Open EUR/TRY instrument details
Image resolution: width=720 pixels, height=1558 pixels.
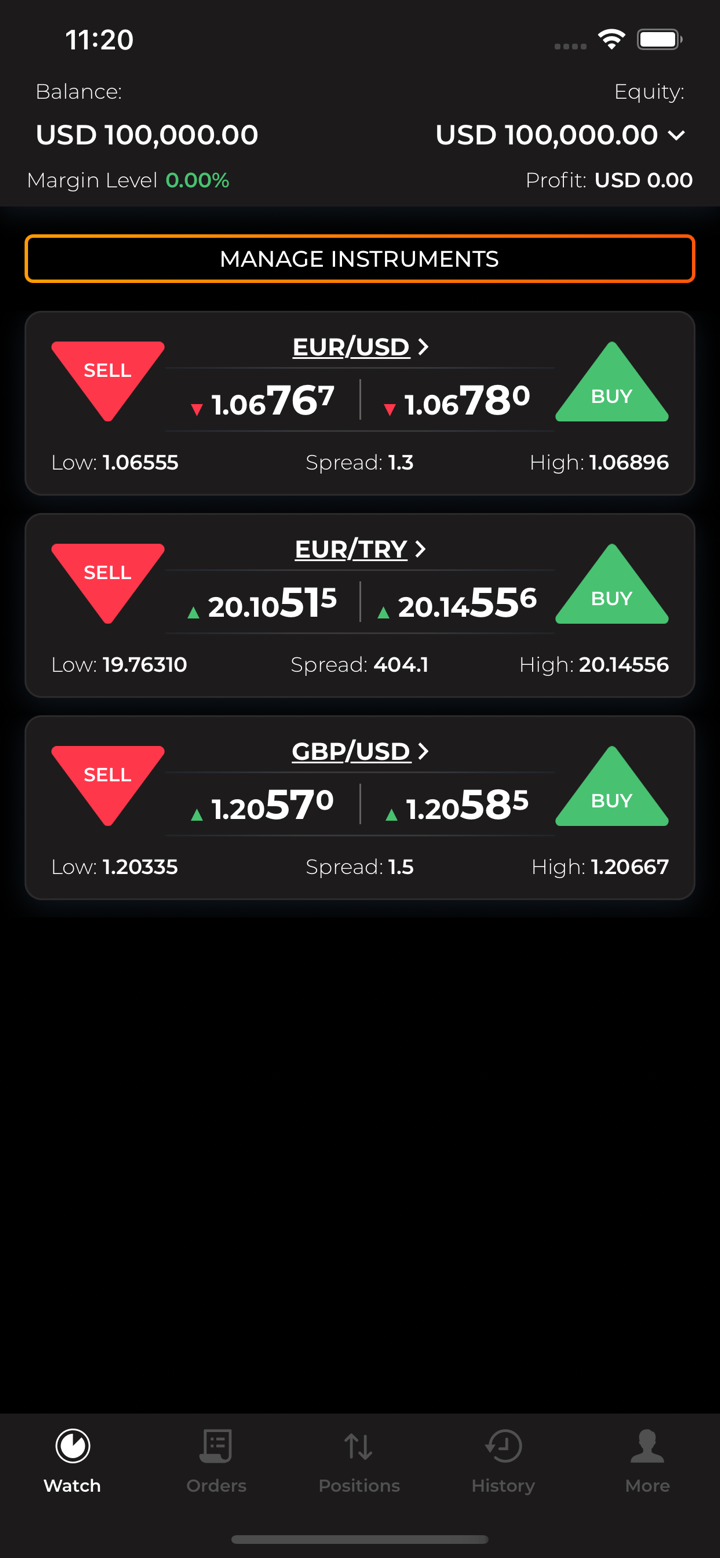(360, 549)
